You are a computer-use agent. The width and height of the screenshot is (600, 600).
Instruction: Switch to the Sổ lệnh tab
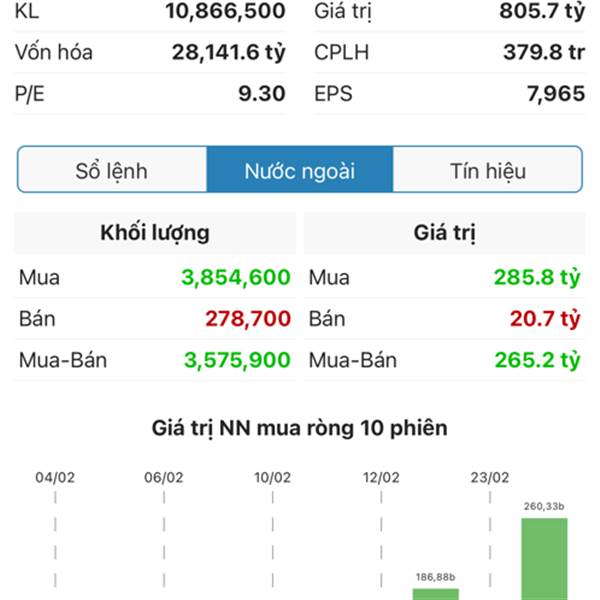coord(112,170)
